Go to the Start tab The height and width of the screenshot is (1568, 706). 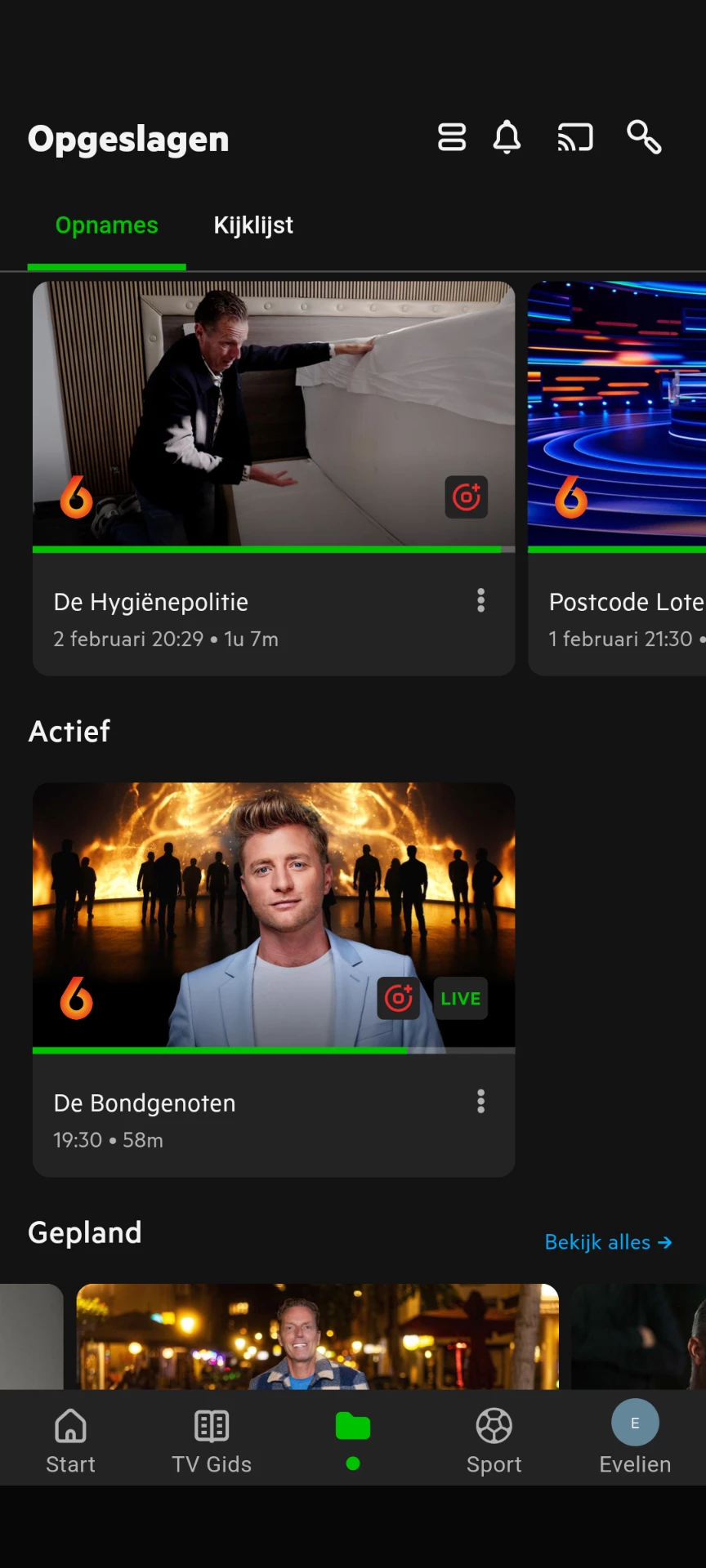(x=70, y=1441)
